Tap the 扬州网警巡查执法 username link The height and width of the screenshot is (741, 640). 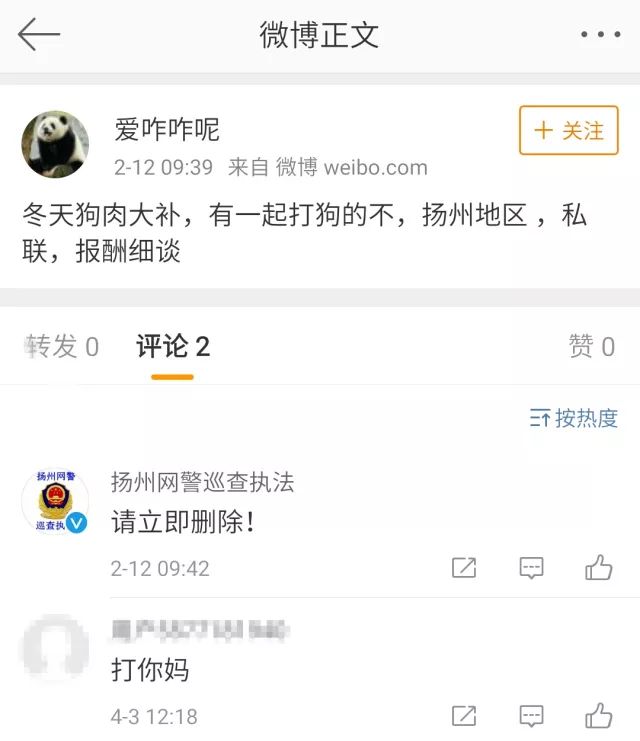coord(202,482)
